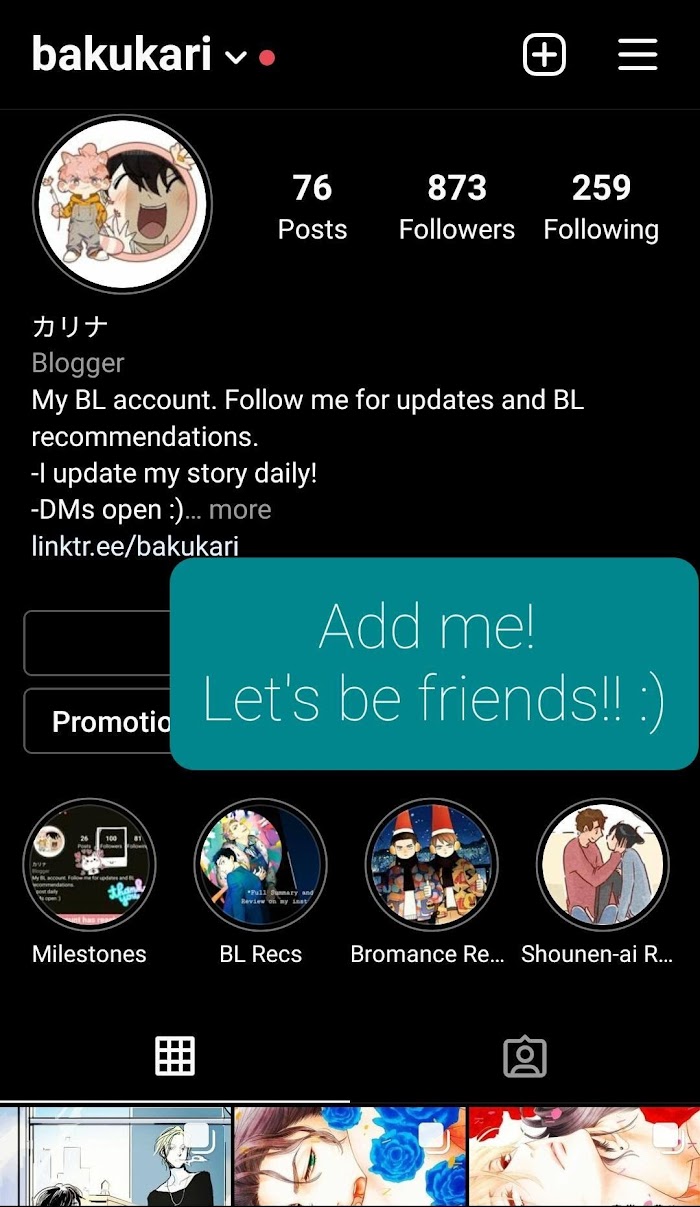View the Shounen-ai R... highlight
The image size is (700, 1207).
pos(602,865)
